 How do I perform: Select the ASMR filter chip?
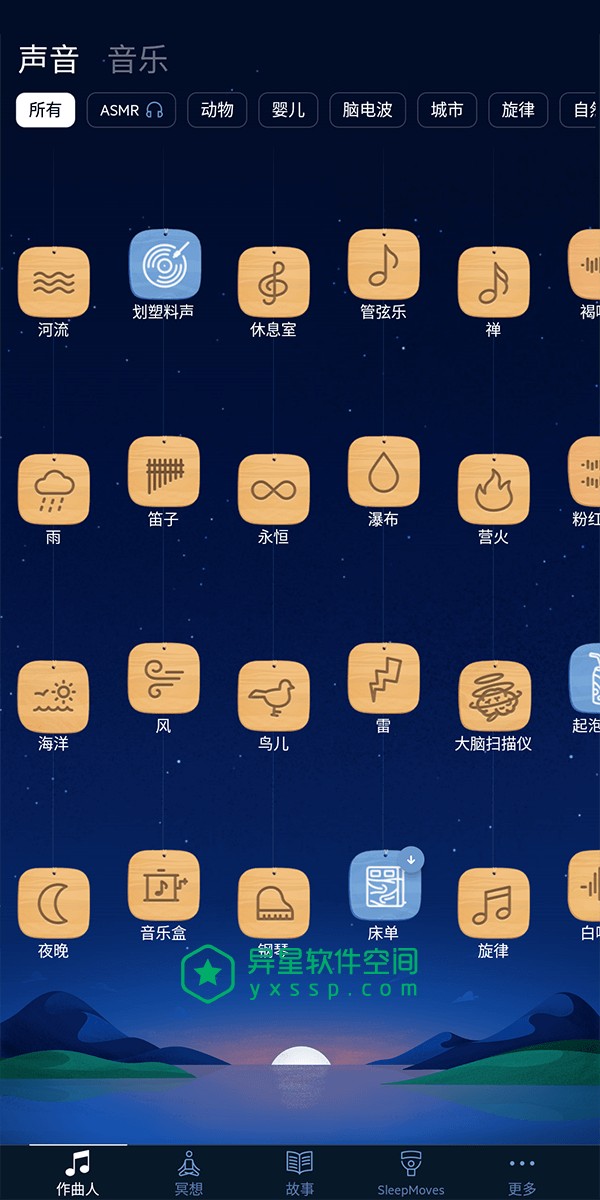click(131, 110)
